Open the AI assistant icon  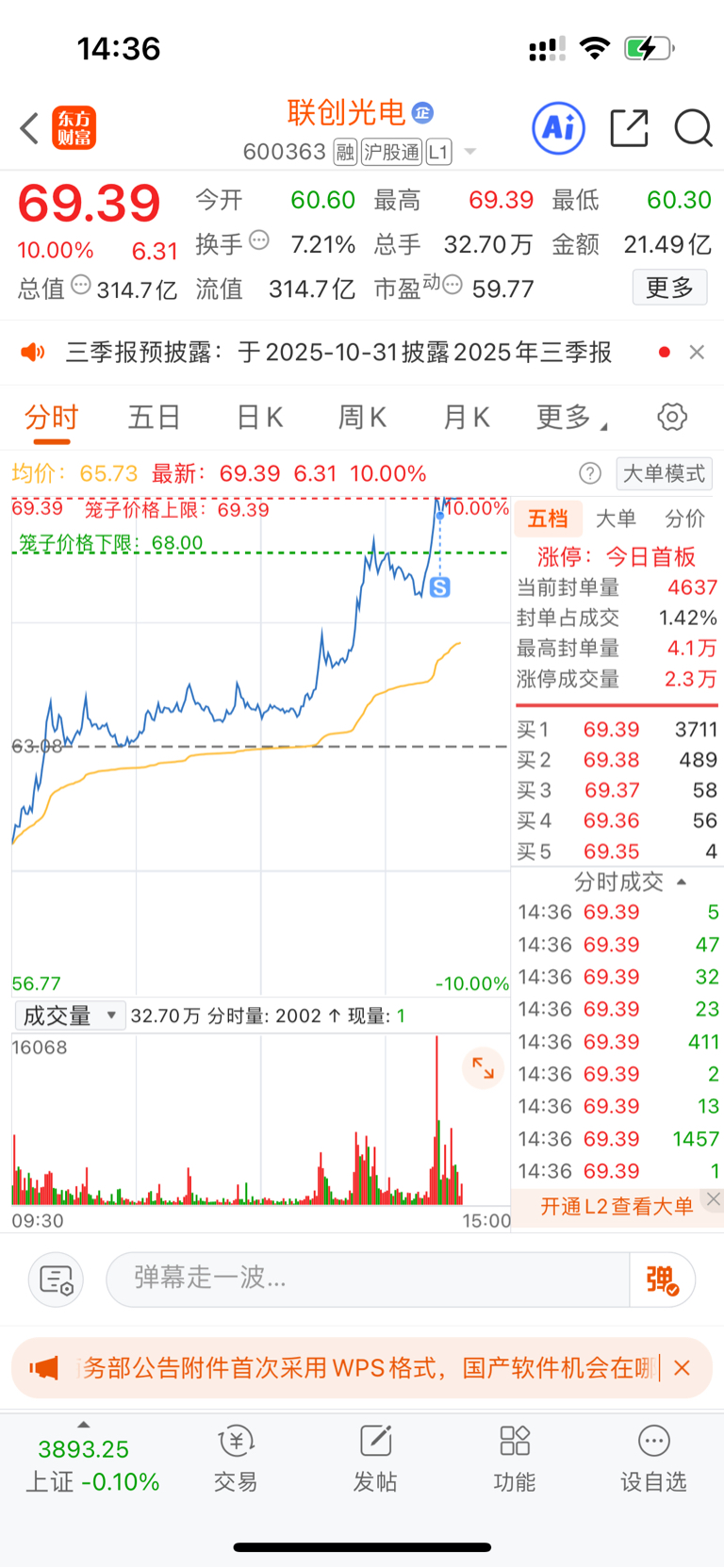pos(558,128)
